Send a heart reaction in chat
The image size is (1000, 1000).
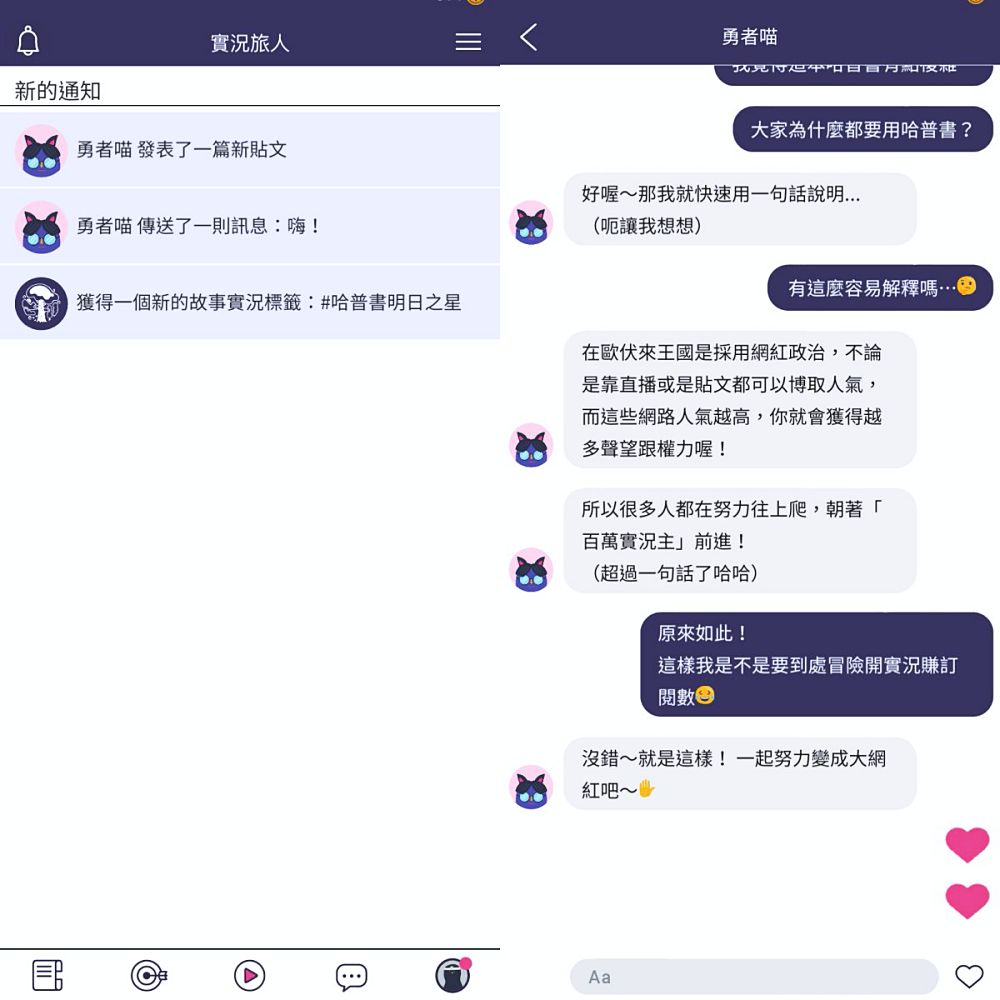[969, 976]
